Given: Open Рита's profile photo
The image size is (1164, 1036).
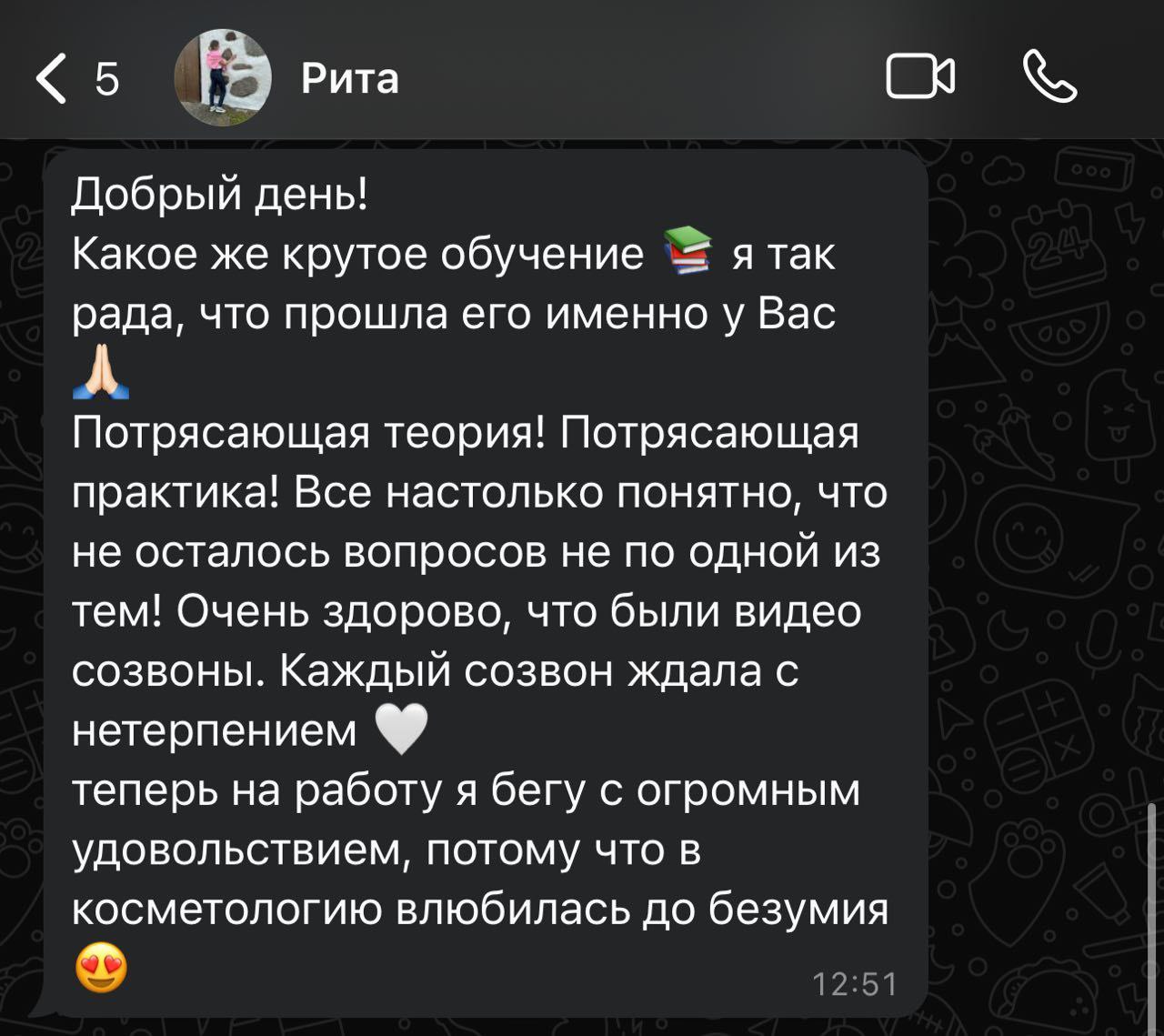Looking at the screenshot, I should [x=222, y=78].
